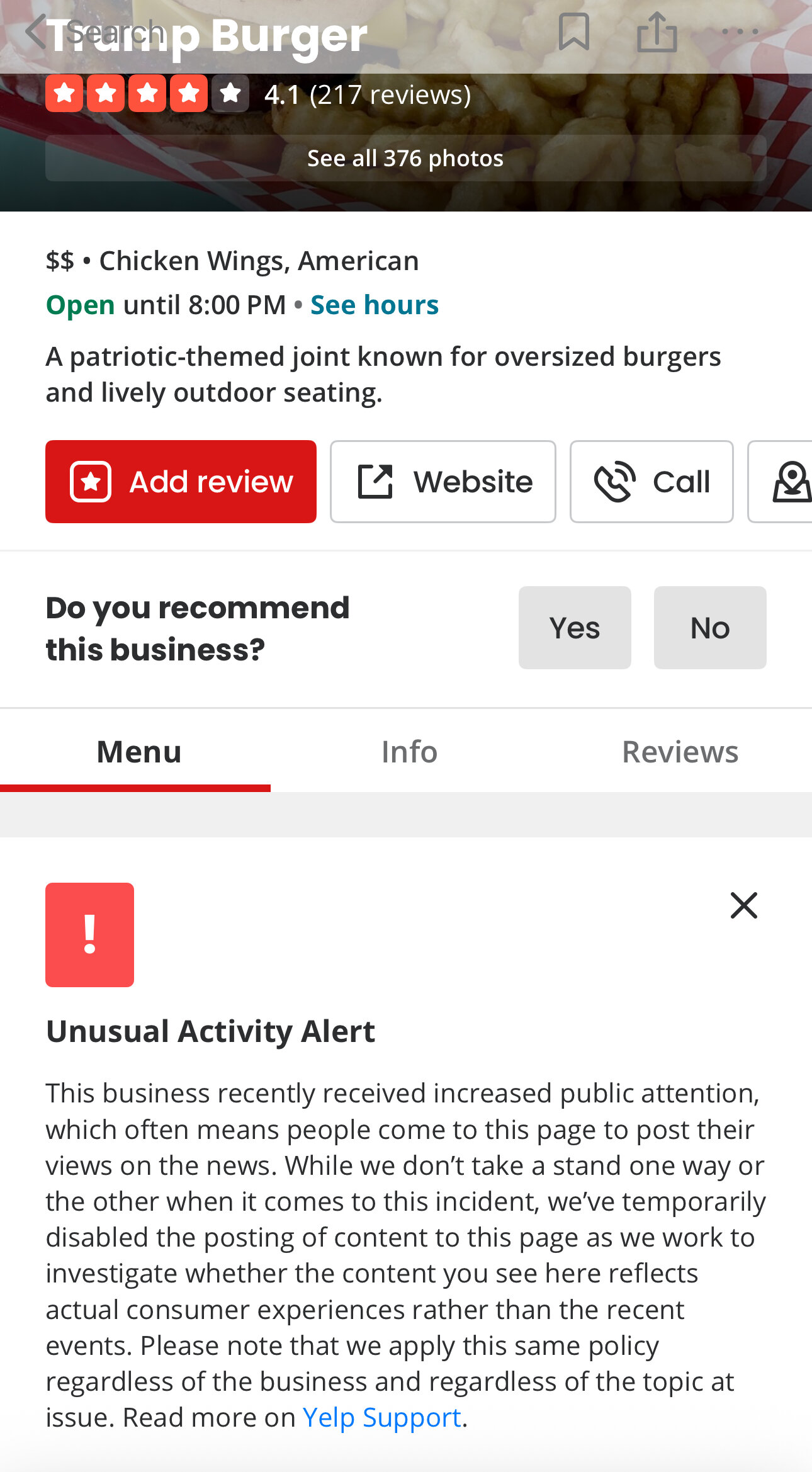Switch to the Info tab
This screenshot has width=812, height=1472.
[409, 752]
